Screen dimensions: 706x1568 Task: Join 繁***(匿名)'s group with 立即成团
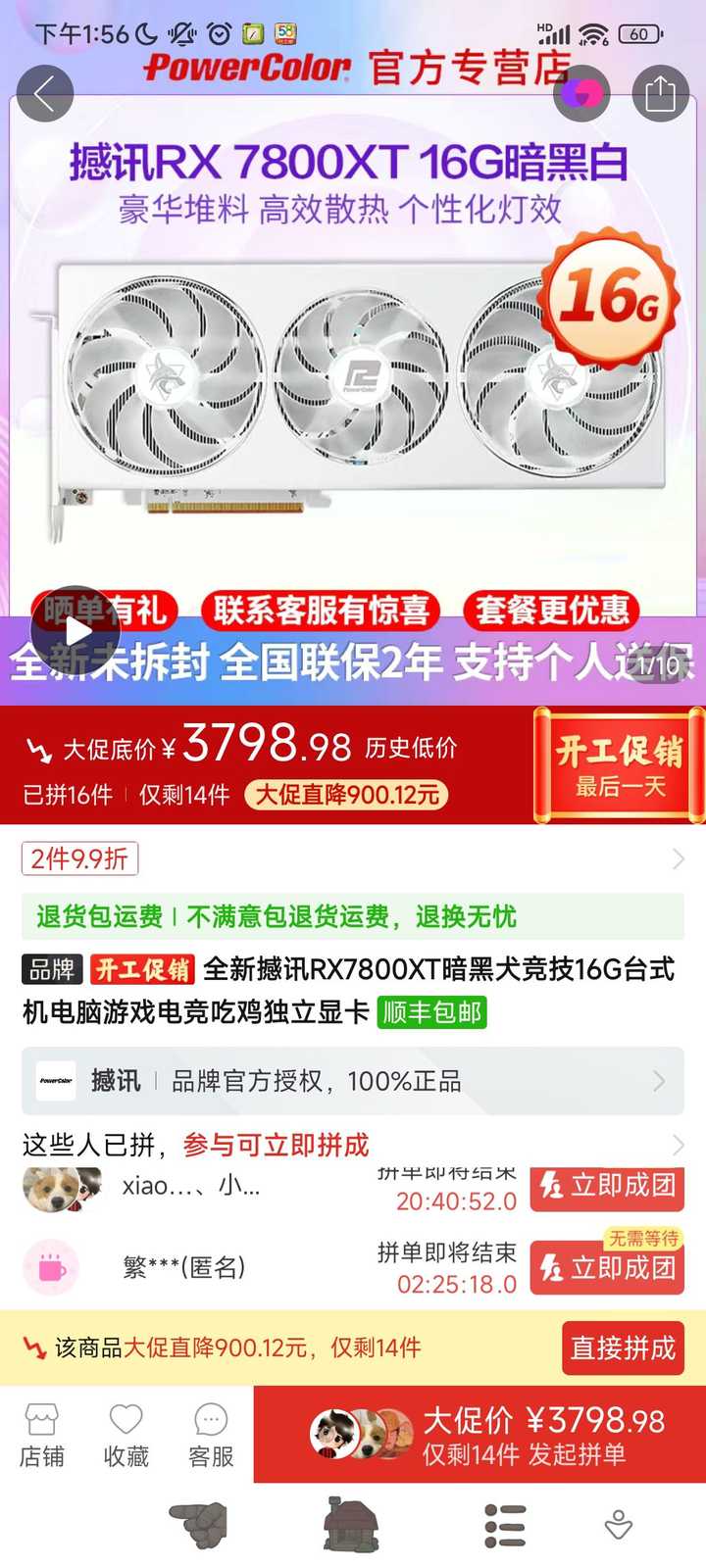[607, 1268]
